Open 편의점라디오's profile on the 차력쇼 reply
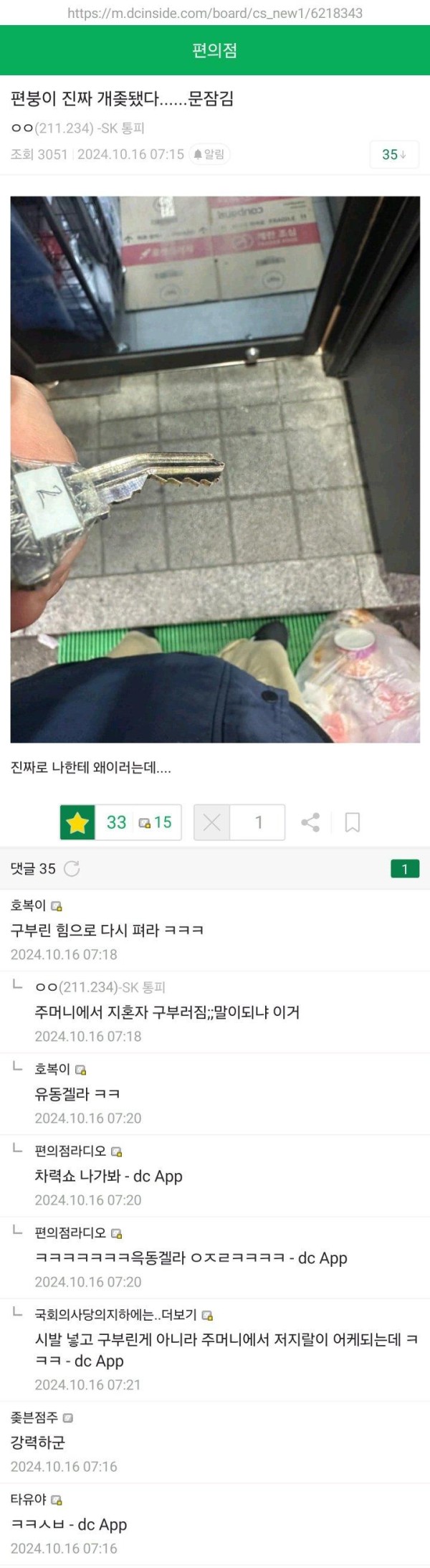This screenshot has width=430, height=1568. (x=70, y=1151)
